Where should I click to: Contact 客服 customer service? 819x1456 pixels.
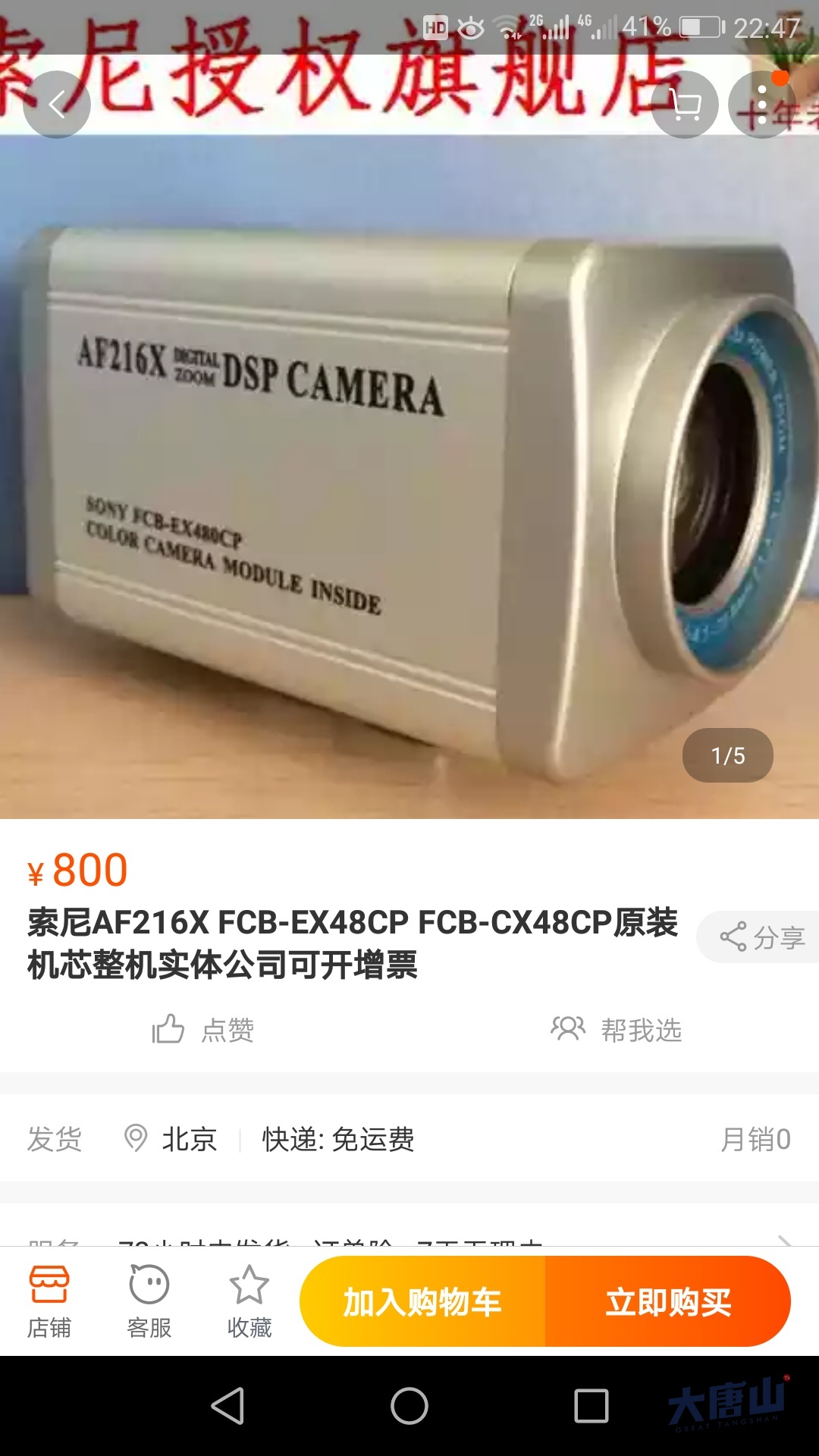[x=149, y=1301]
